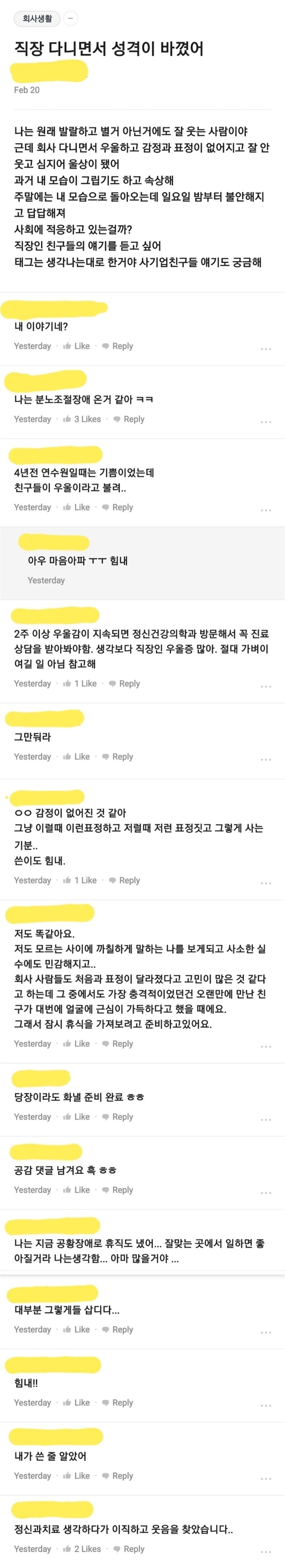This screenshot has width=285, height=1568.
Task: Reply to the 분노조절장애 comment
Action: [129, 419]
